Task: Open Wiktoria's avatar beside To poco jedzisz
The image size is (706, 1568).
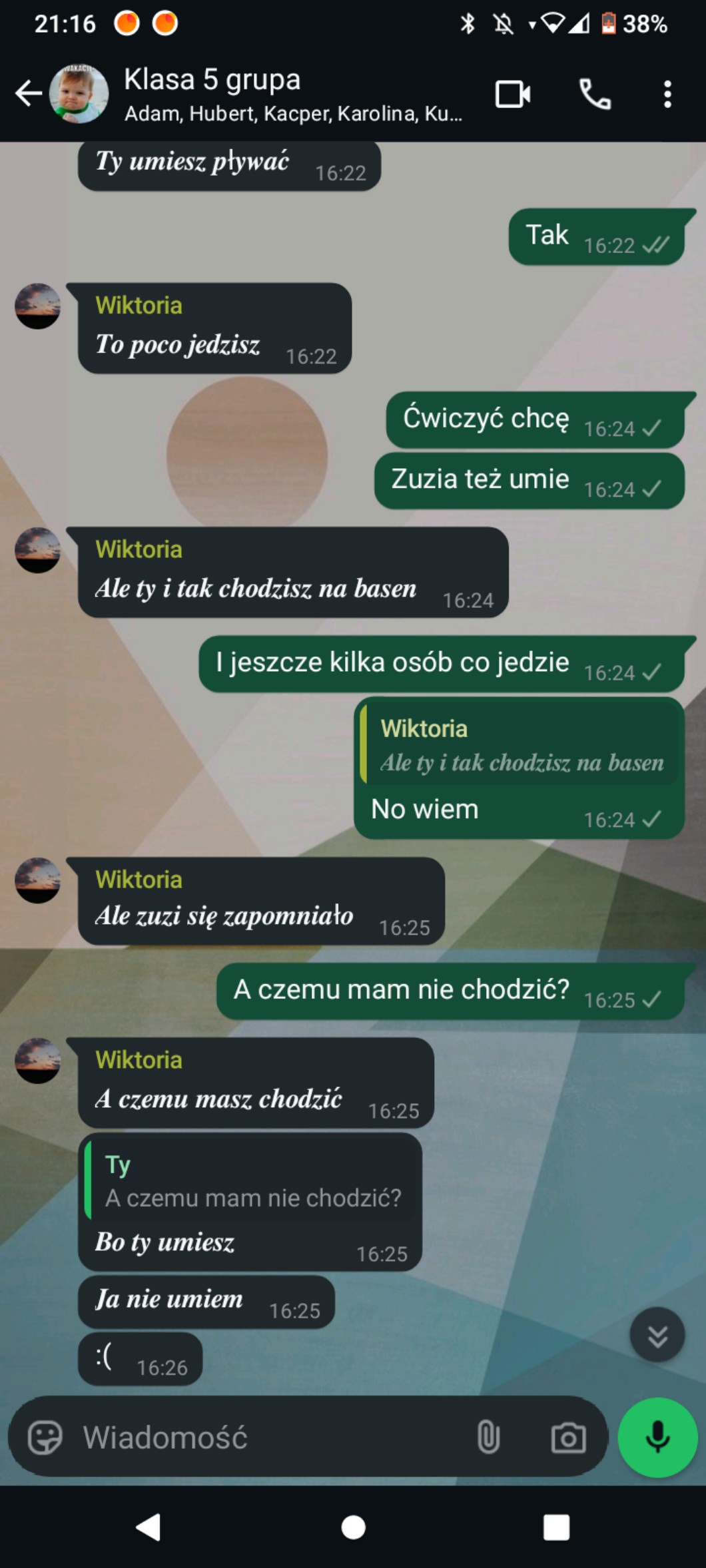Action: point(38,306)
